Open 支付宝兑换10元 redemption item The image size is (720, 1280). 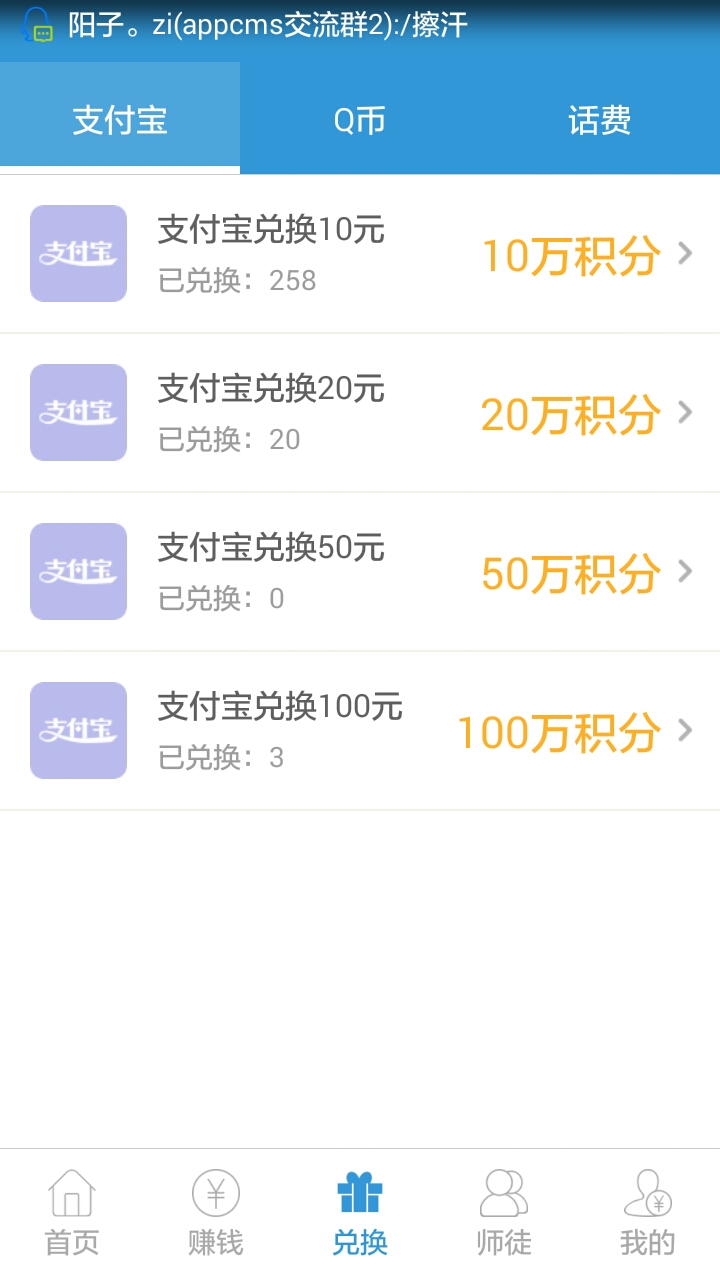360,254
